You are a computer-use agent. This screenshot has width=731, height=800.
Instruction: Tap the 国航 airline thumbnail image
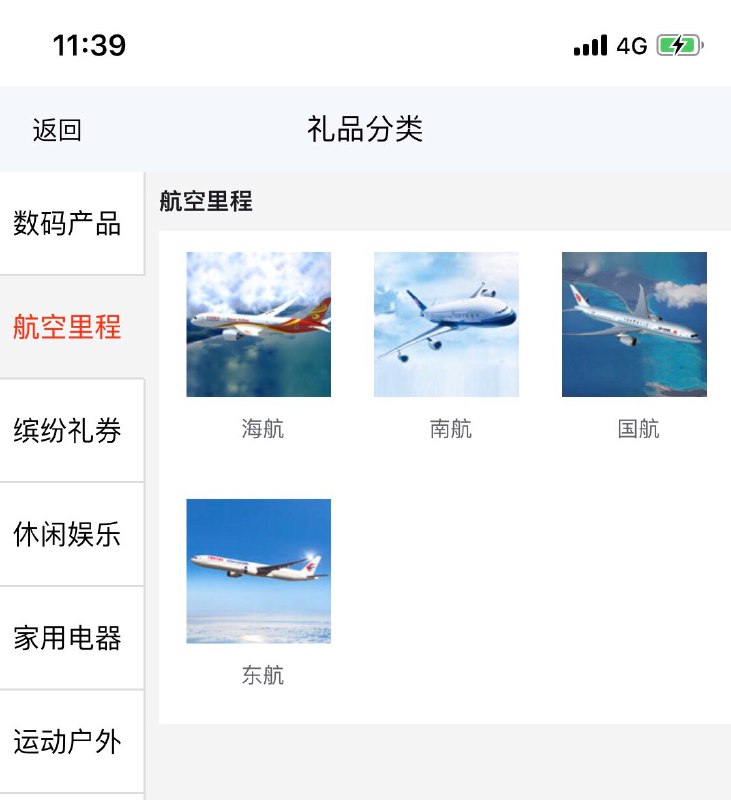point(635,322)
